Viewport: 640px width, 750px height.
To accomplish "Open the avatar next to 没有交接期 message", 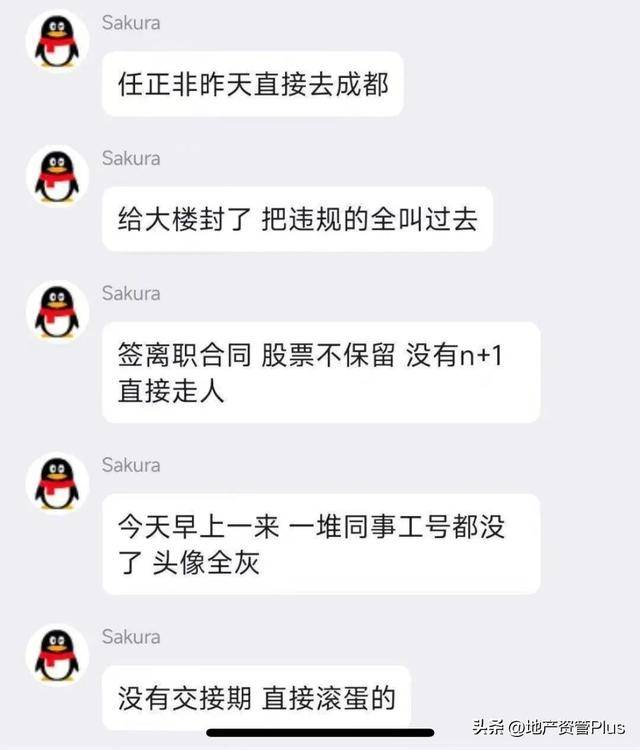I will pos(57,654).
